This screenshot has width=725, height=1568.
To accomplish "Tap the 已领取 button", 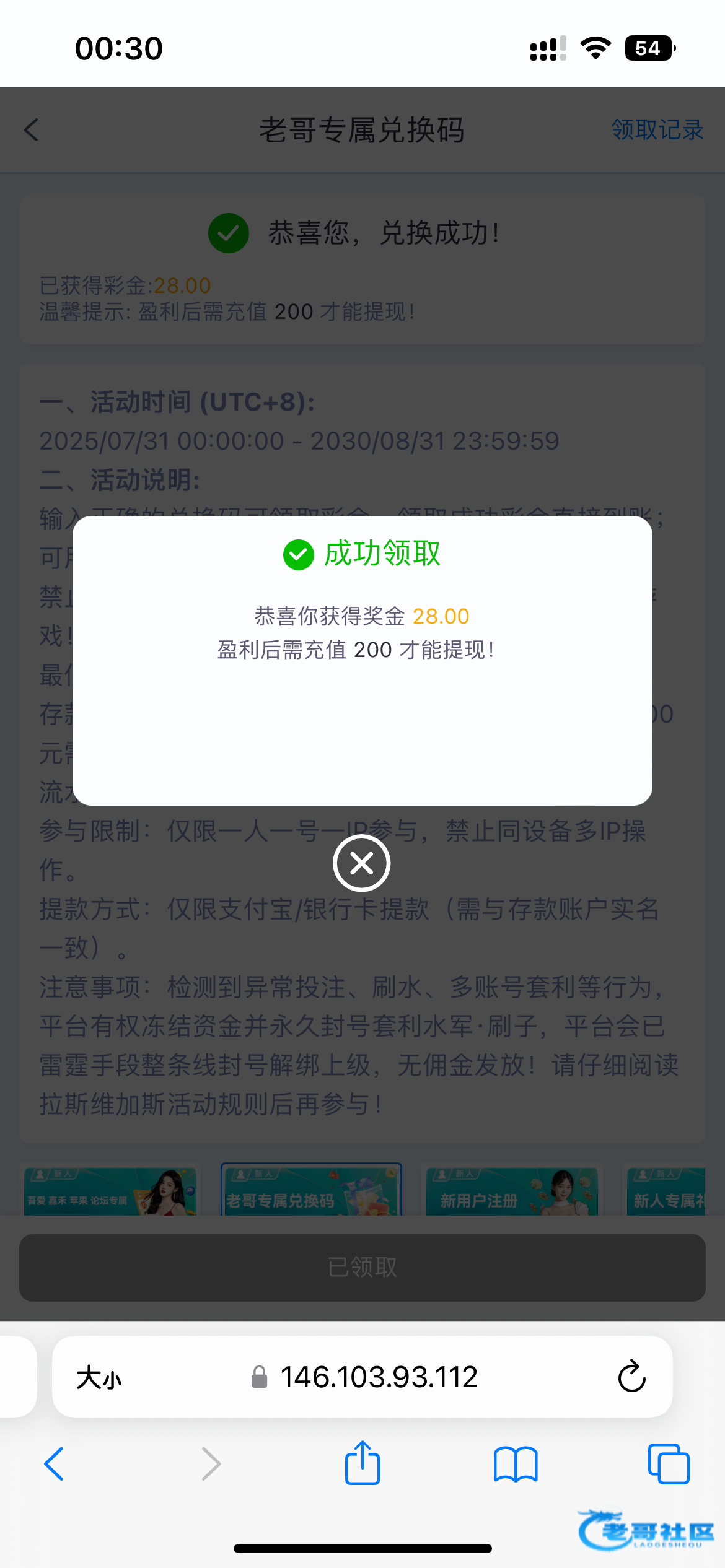I will point(362,1267).
